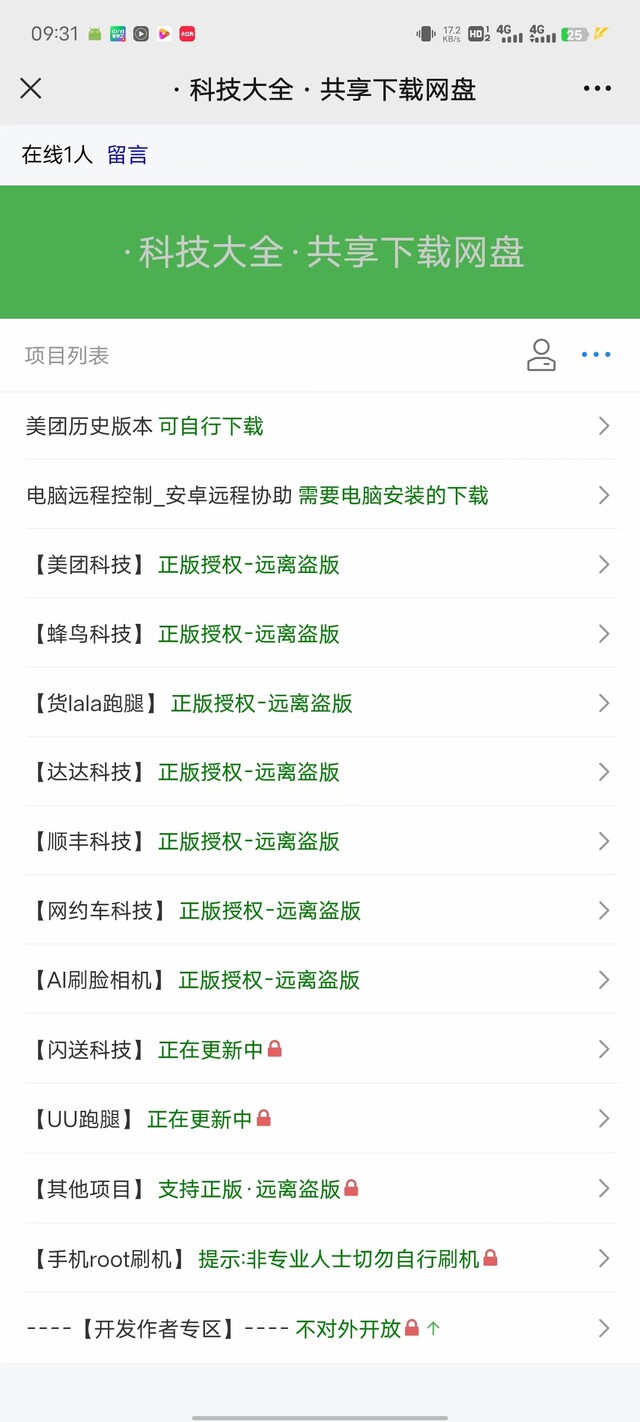The image size is (640, 1422).
Task: View the 【AI刷脸相机】 entry
Action: tap(320, 980)
